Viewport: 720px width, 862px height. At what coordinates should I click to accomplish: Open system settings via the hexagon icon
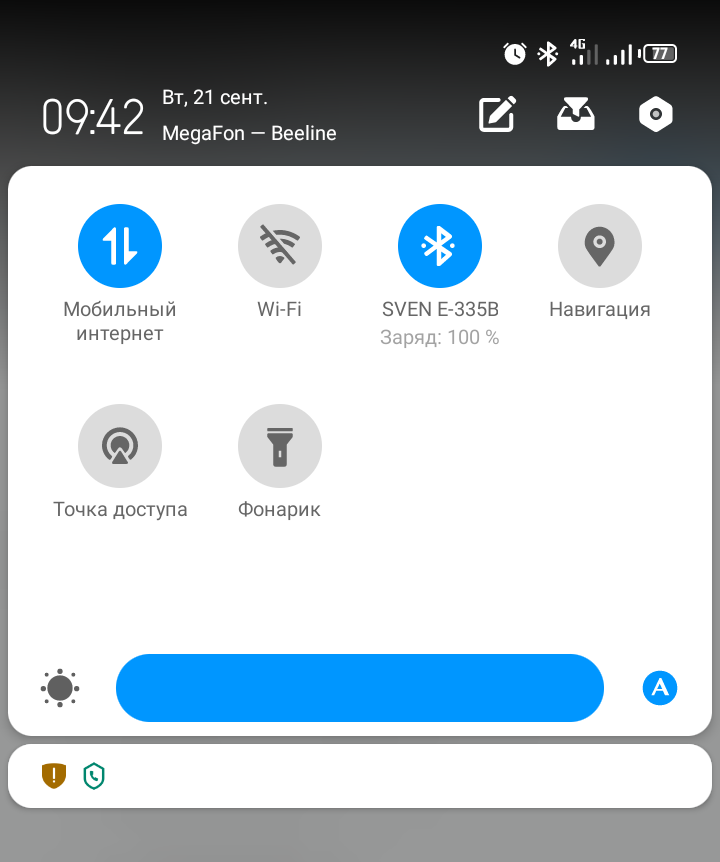[x=656, y=115]
